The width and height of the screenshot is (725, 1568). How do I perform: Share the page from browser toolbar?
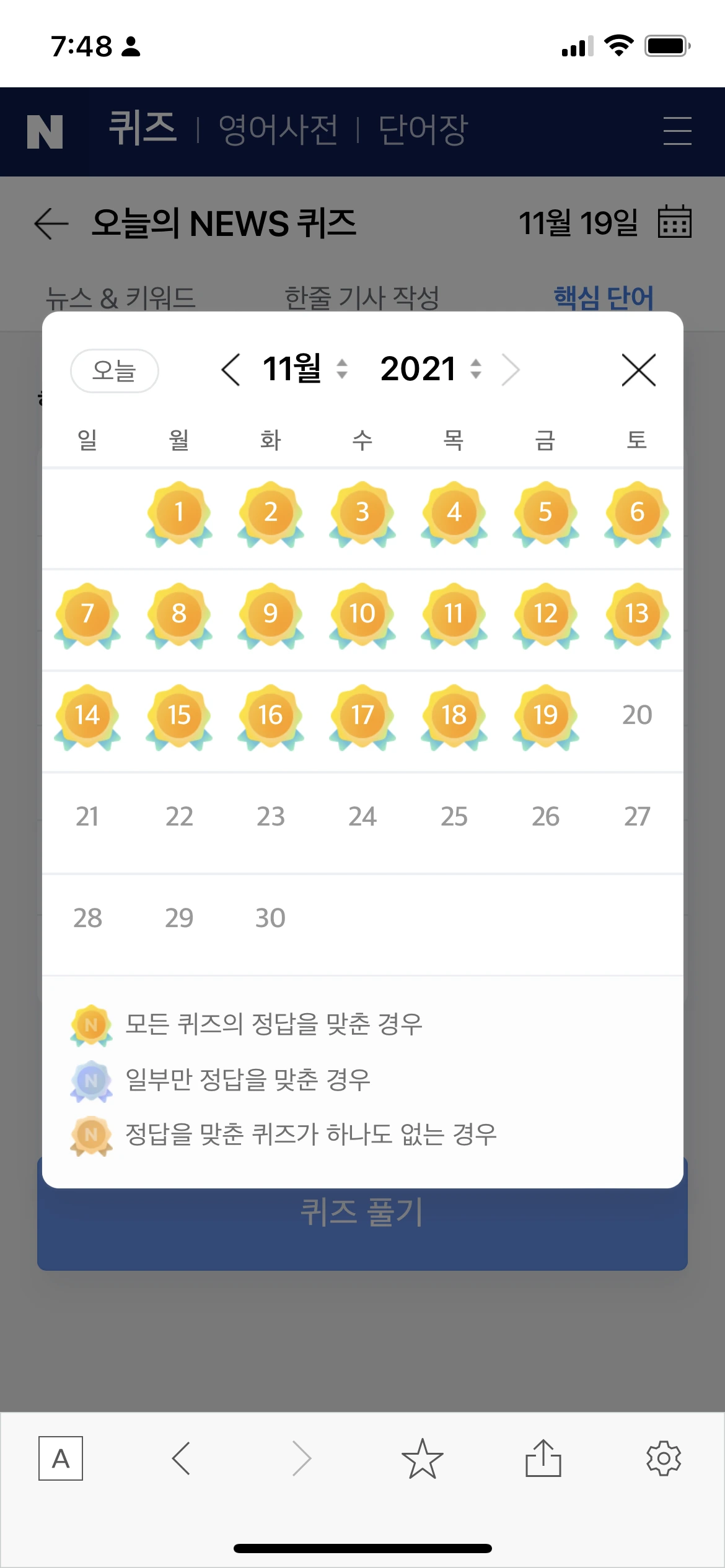543,1458
